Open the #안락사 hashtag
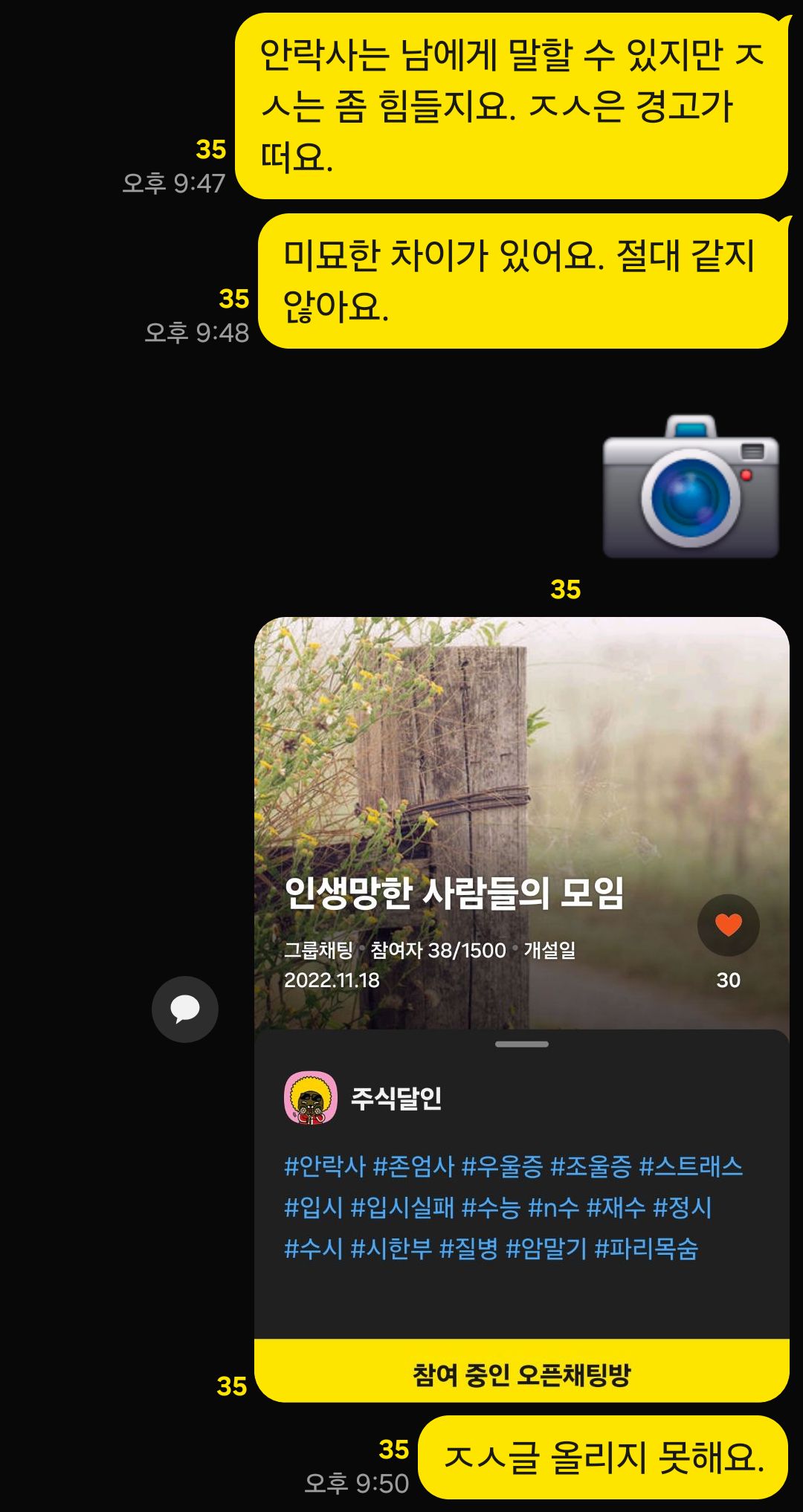 pos(325,1166)
